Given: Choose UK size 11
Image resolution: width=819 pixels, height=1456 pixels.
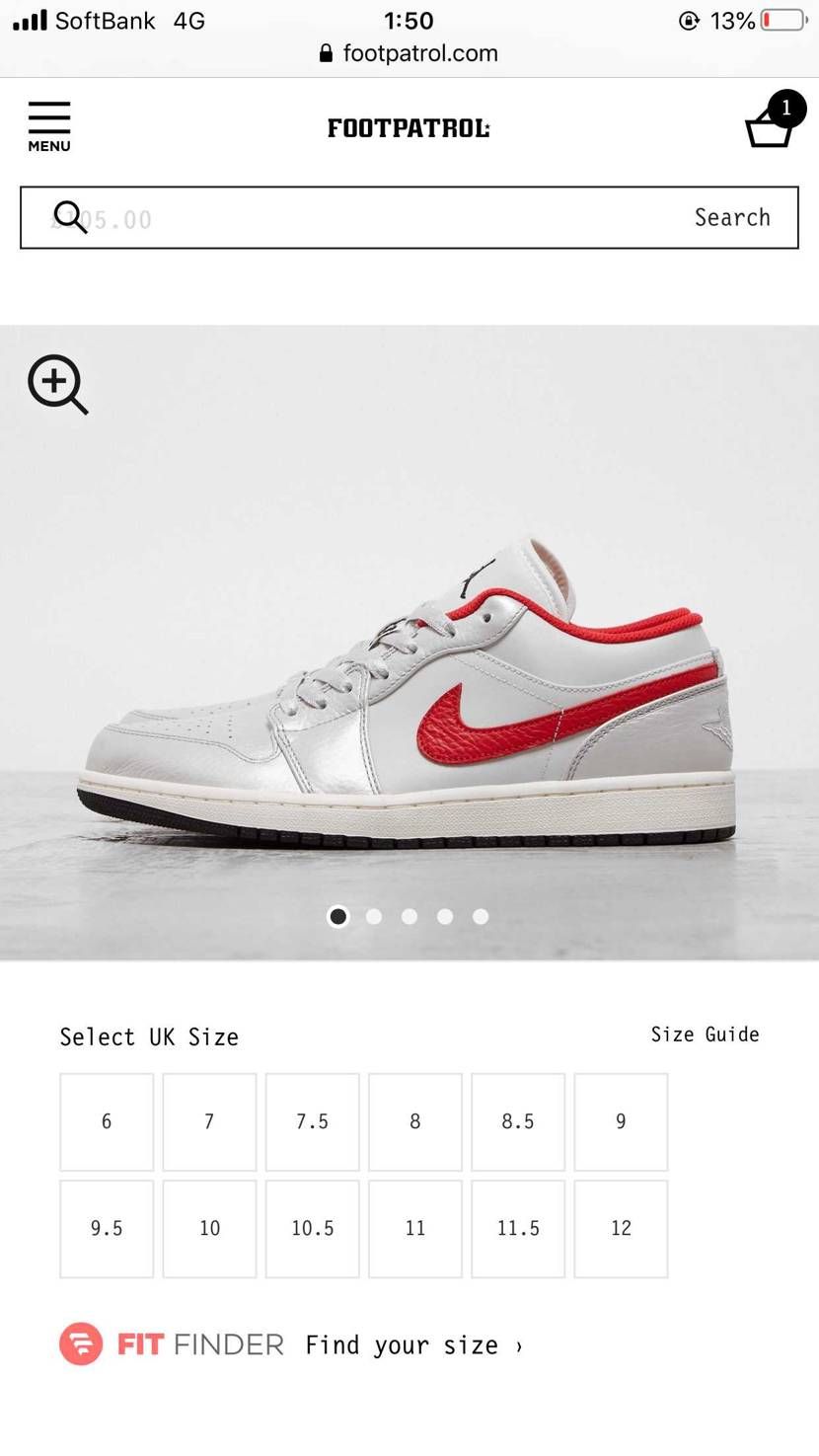Looking at the screenshot, I should pos(415,1229).
